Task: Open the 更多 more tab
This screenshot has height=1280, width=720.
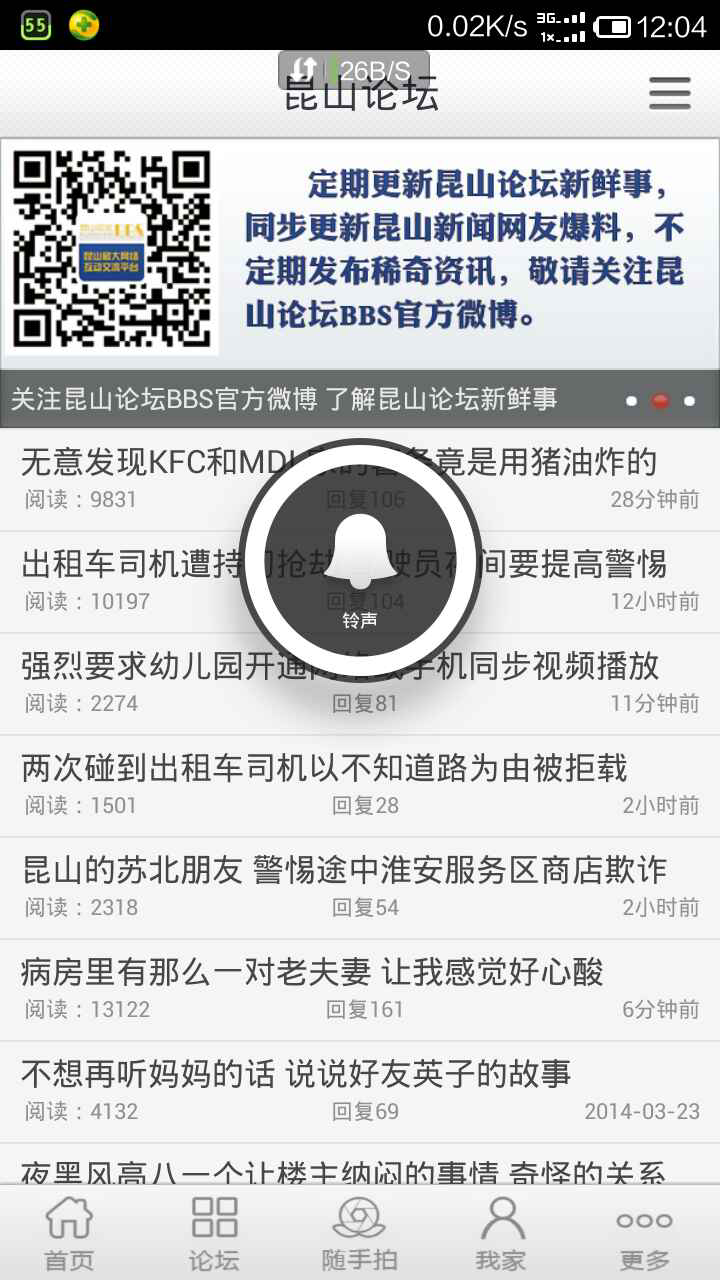Action: point(645,1234)
